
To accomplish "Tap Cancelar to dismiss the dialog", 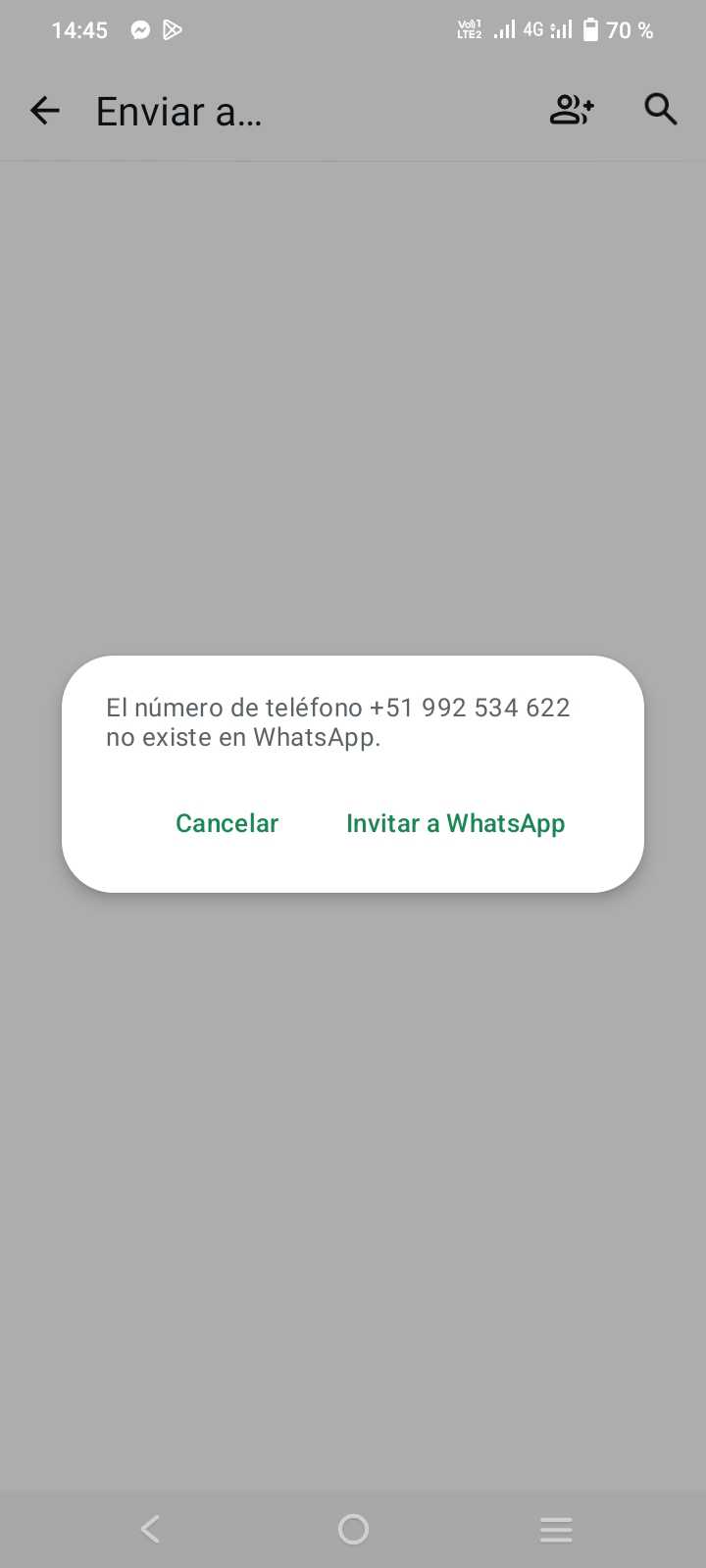I will 227,823.
